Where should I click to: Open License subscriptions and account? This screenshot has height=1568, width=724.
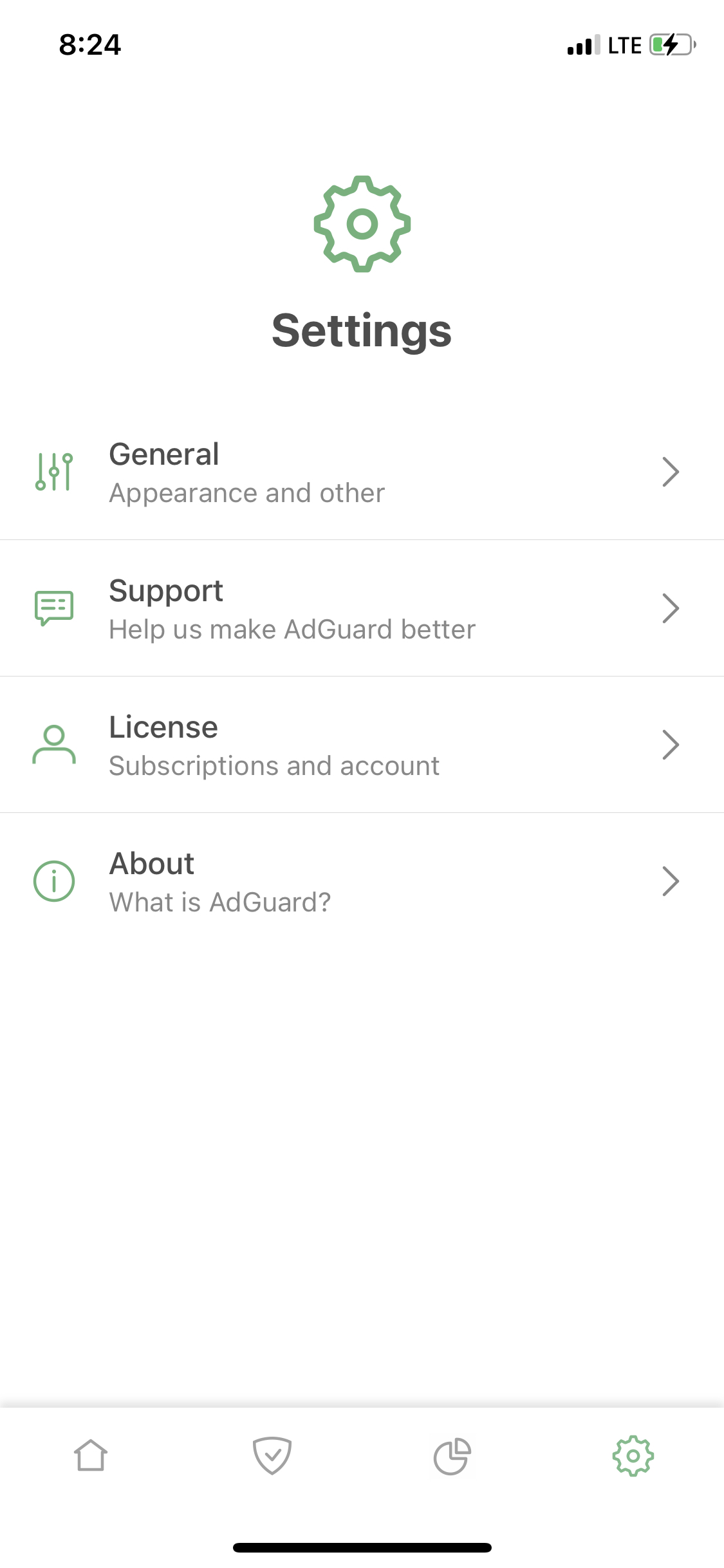coord(362,745)
